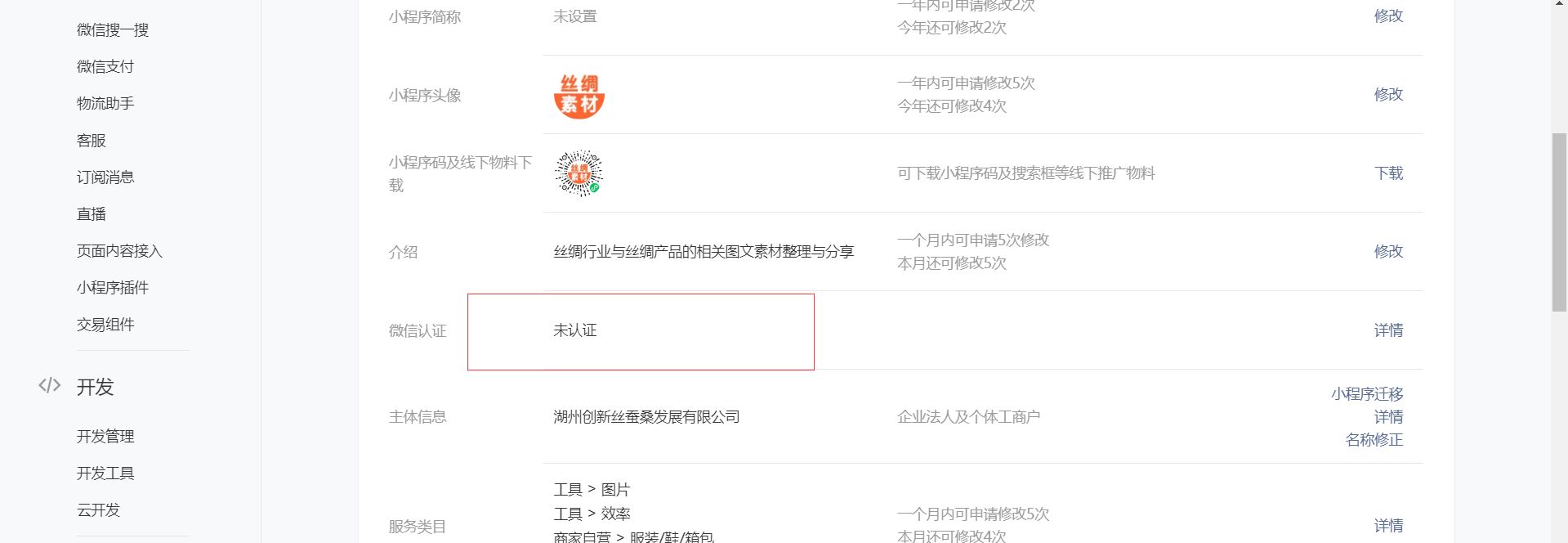Viewport: 1568px width, 543px height.
Task: Go to 物流助手
Action: coord(105,104)
